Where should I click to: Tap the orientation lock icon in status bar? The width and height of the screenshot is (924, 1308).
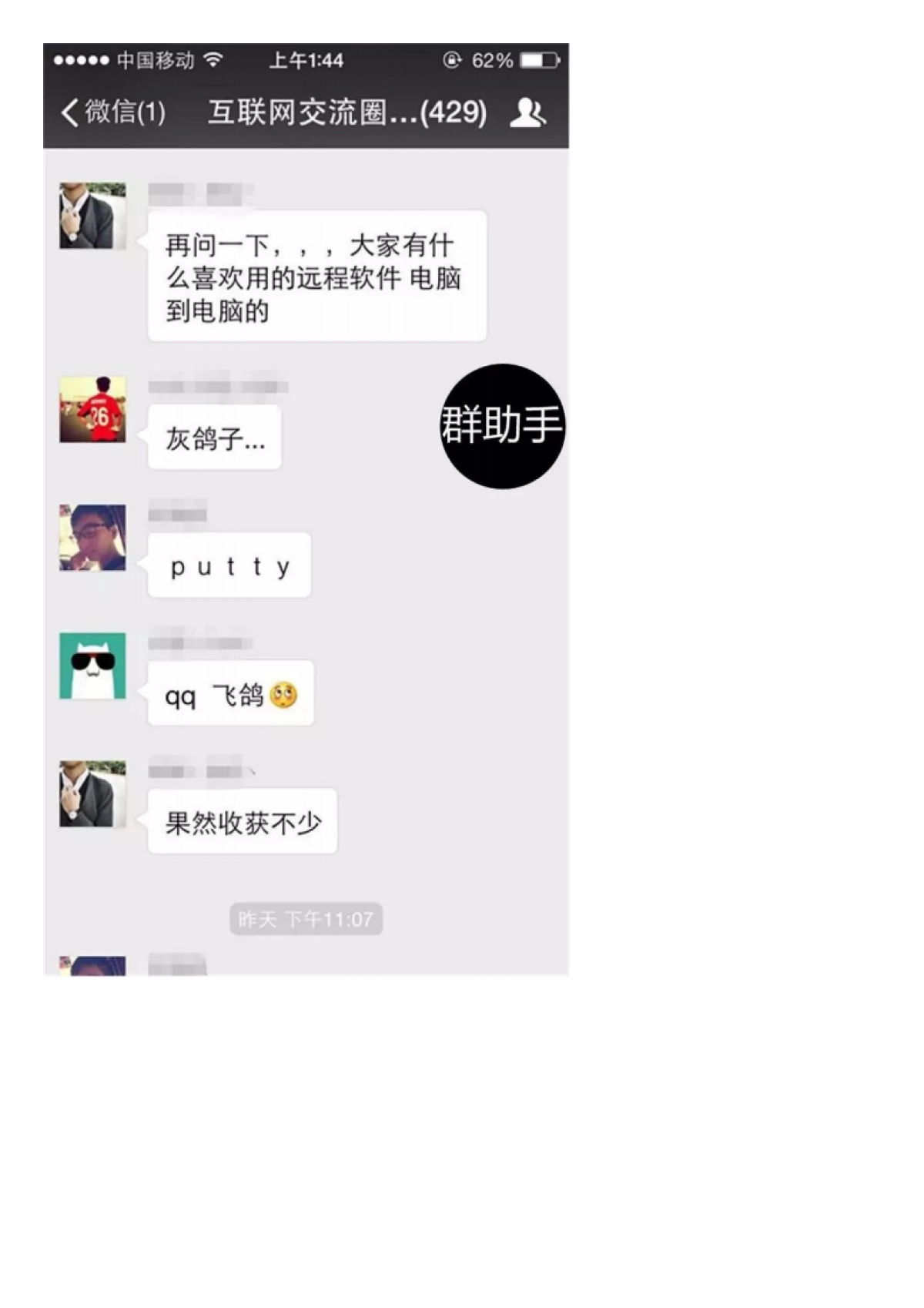(x=453, y=57)
